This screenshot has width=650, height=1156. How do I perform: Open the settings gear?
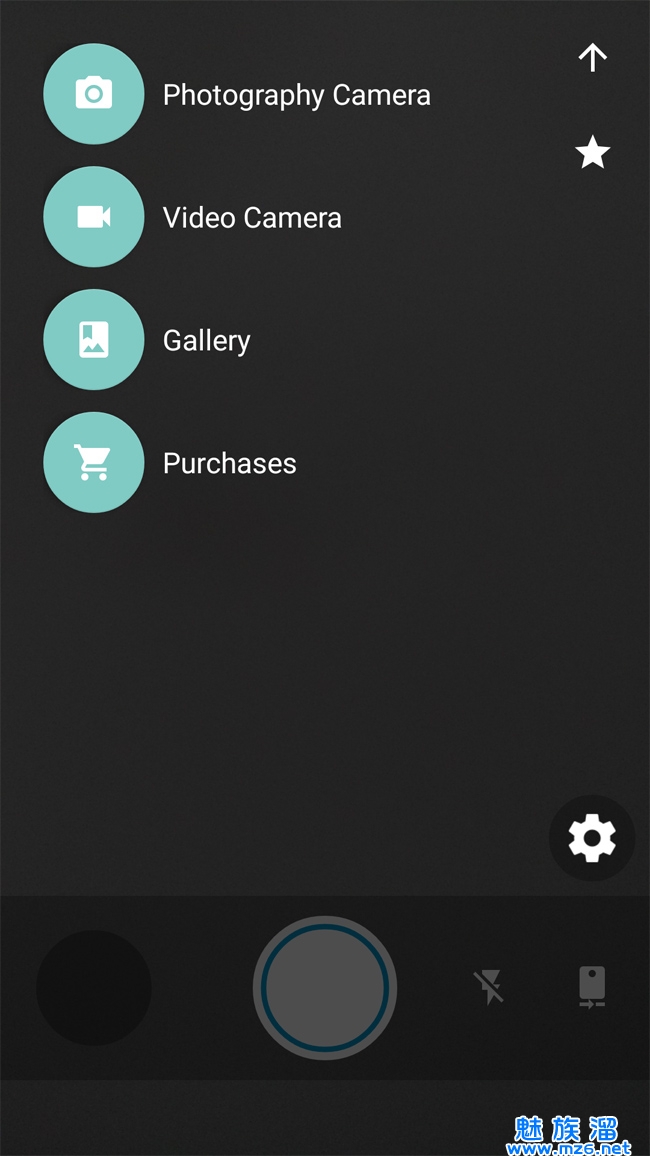click(592, 838)
